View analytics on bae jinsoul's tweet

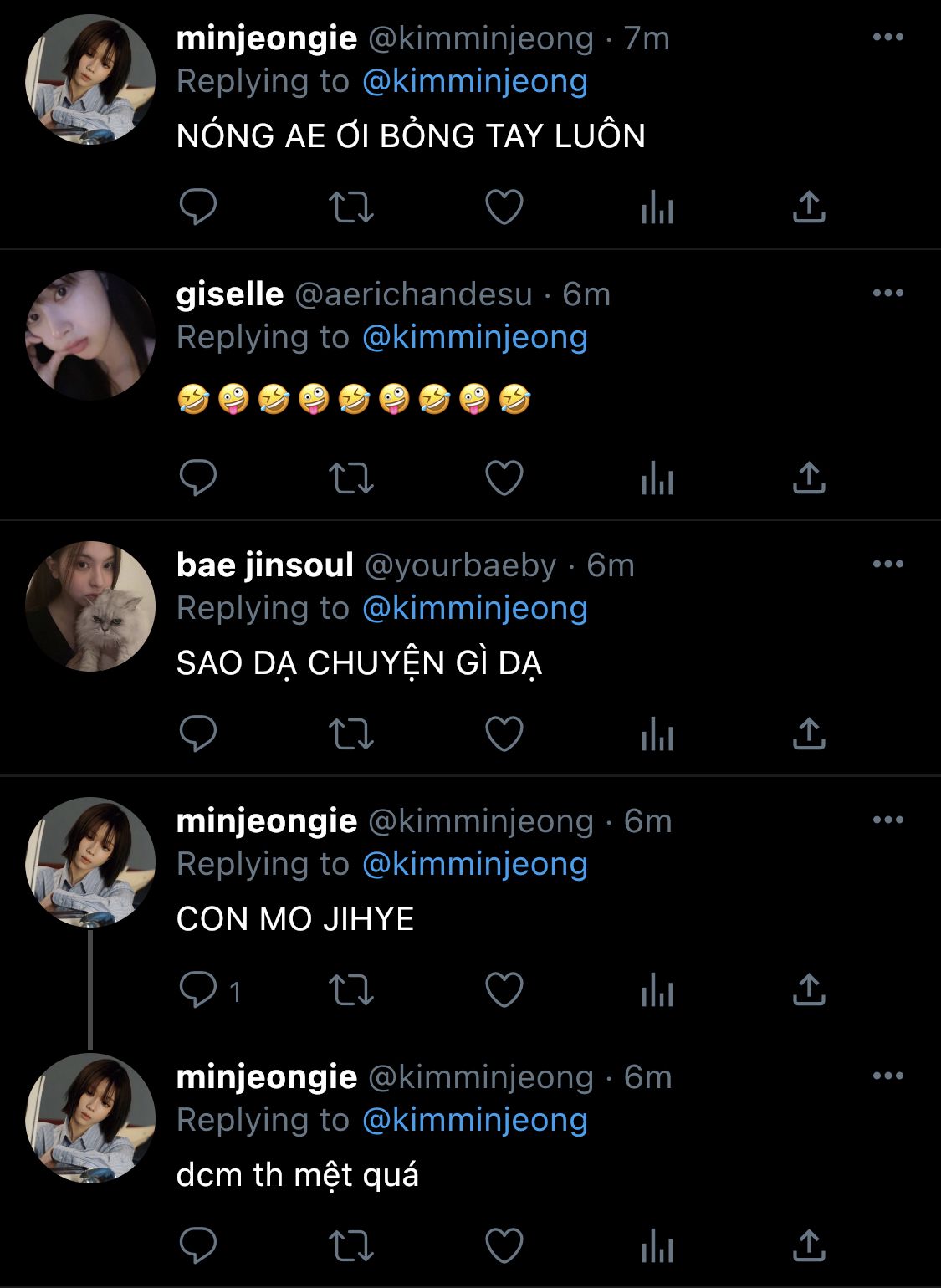[x=657, y=734]
